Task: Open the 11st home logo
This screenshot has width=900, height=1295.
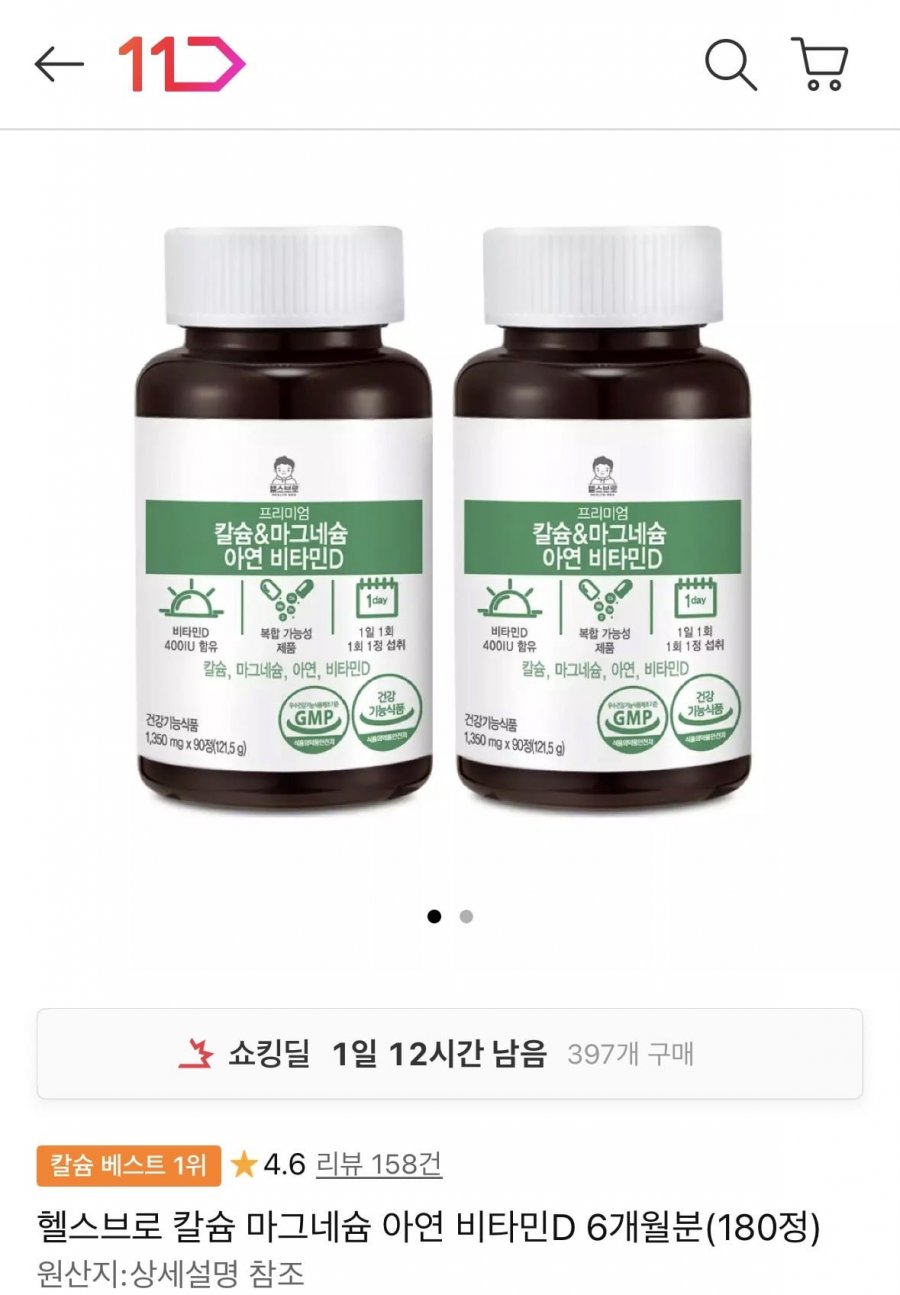Action: coord(181,65)
